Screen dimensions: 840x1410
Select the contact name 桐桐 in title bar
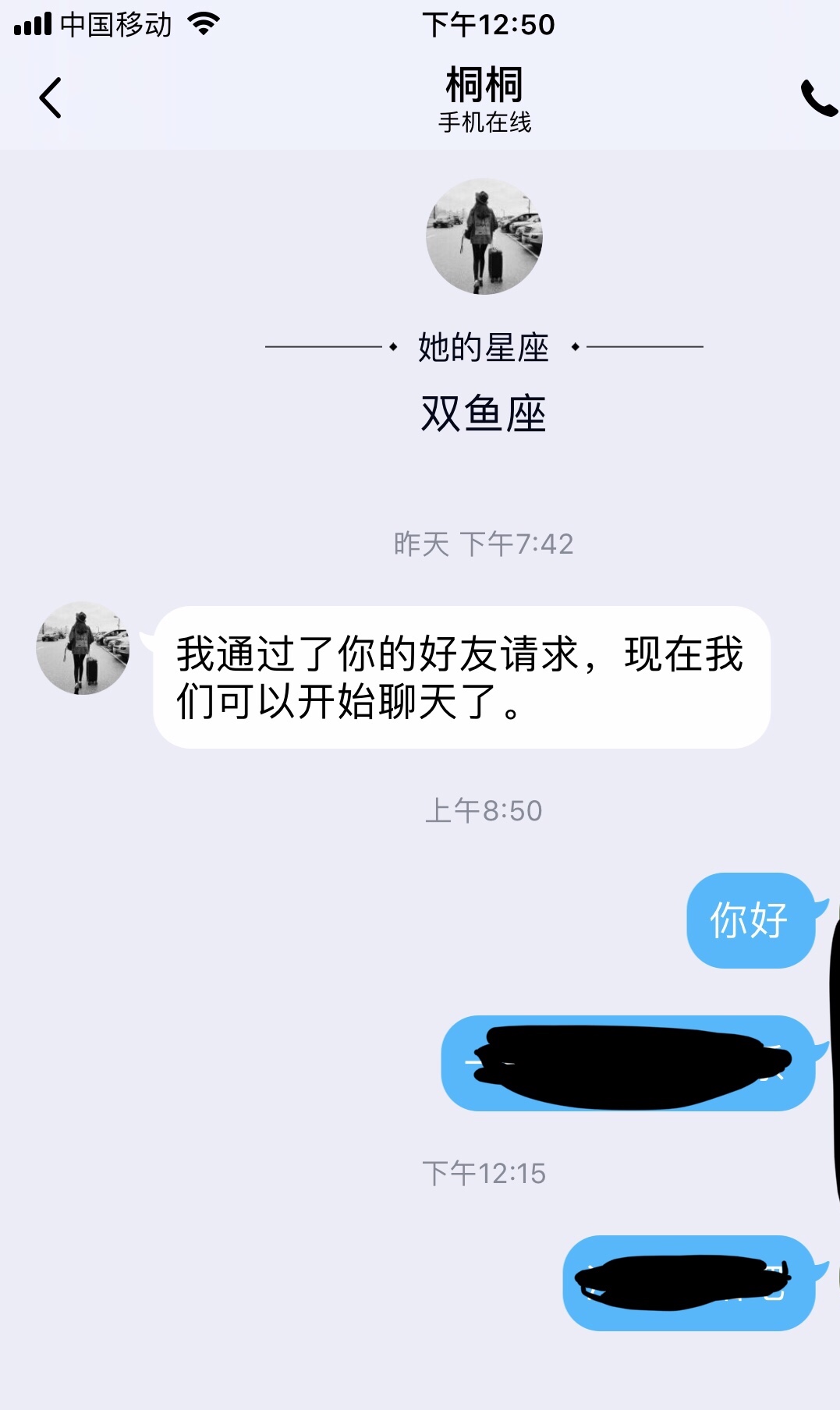(482, 86)
